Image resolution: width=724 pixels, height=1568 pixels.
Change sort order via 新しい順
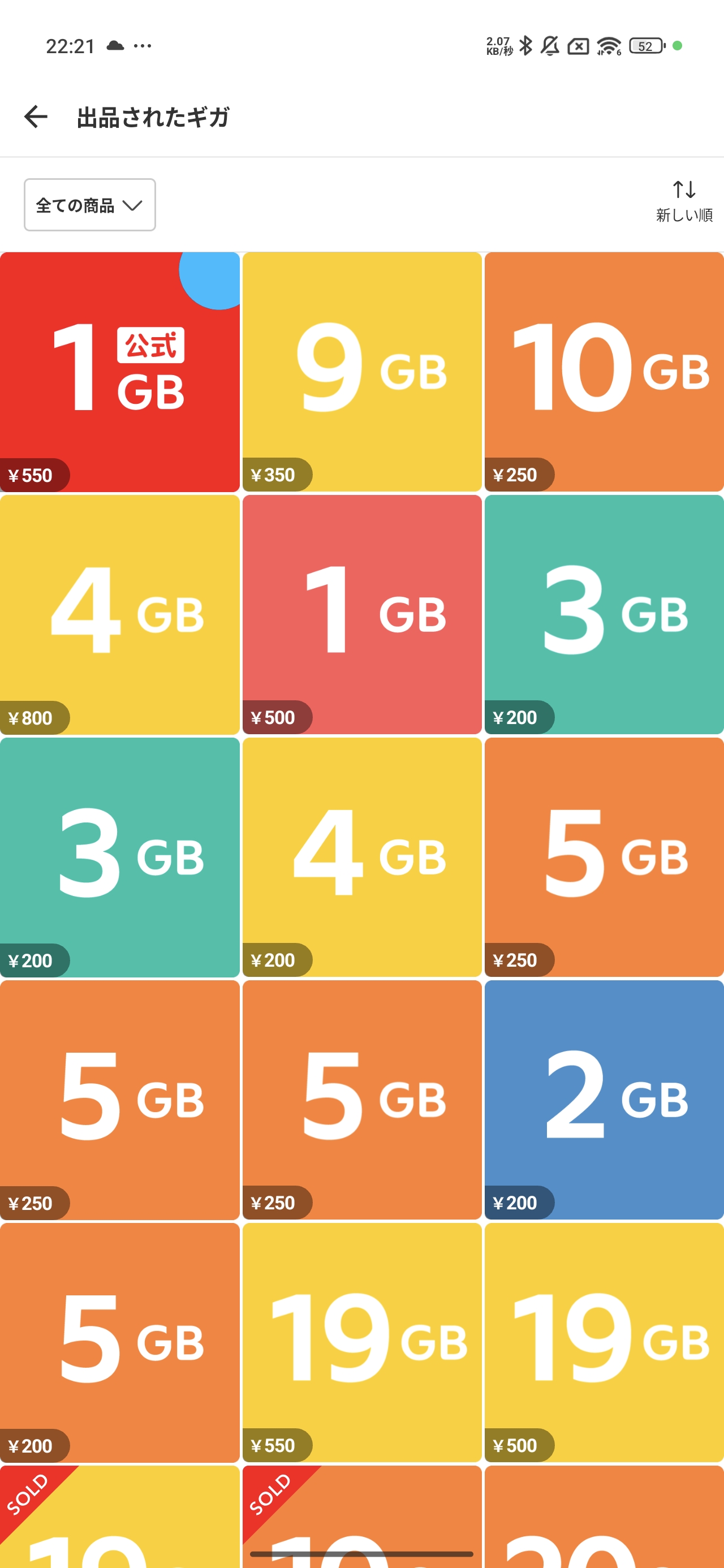683,201
